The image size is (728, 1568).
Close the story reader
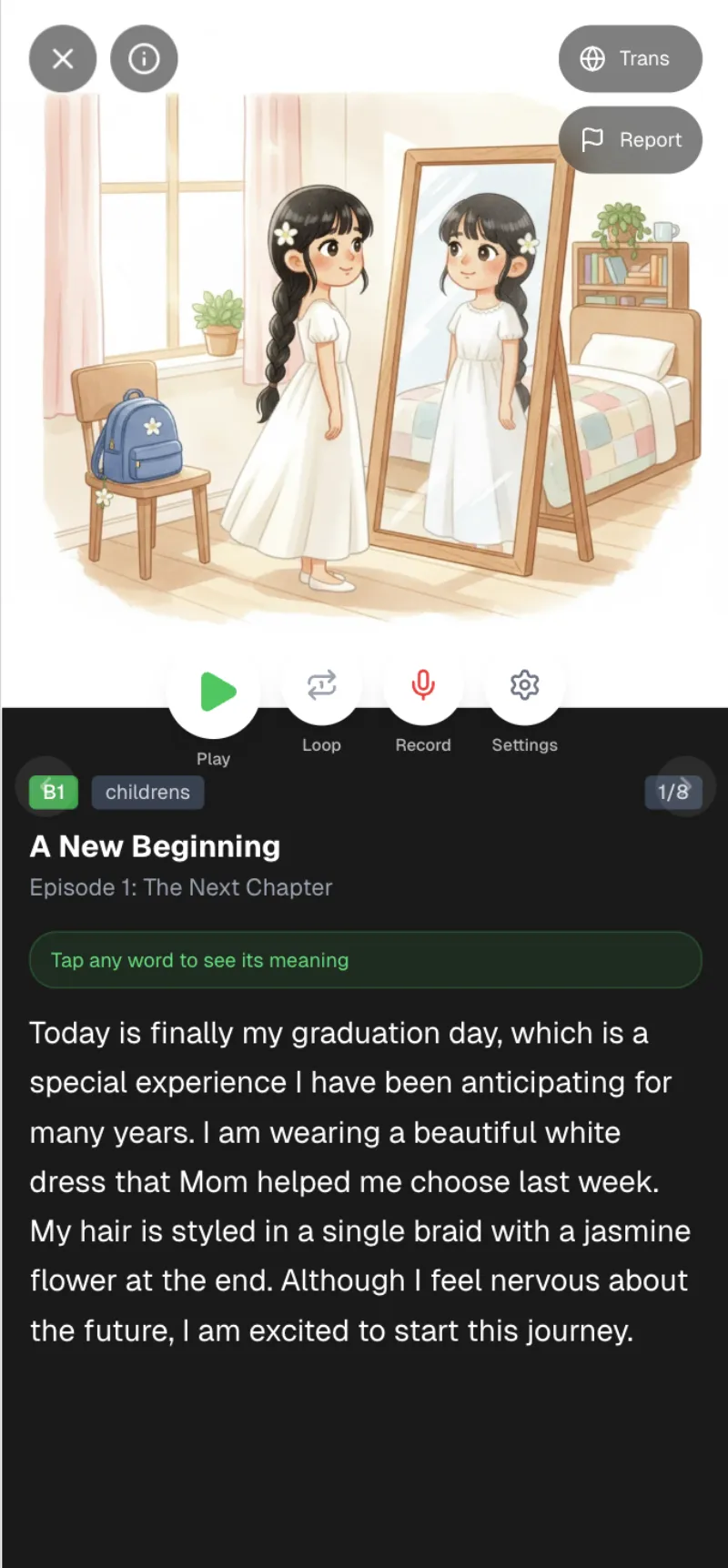tap(63, 59)
